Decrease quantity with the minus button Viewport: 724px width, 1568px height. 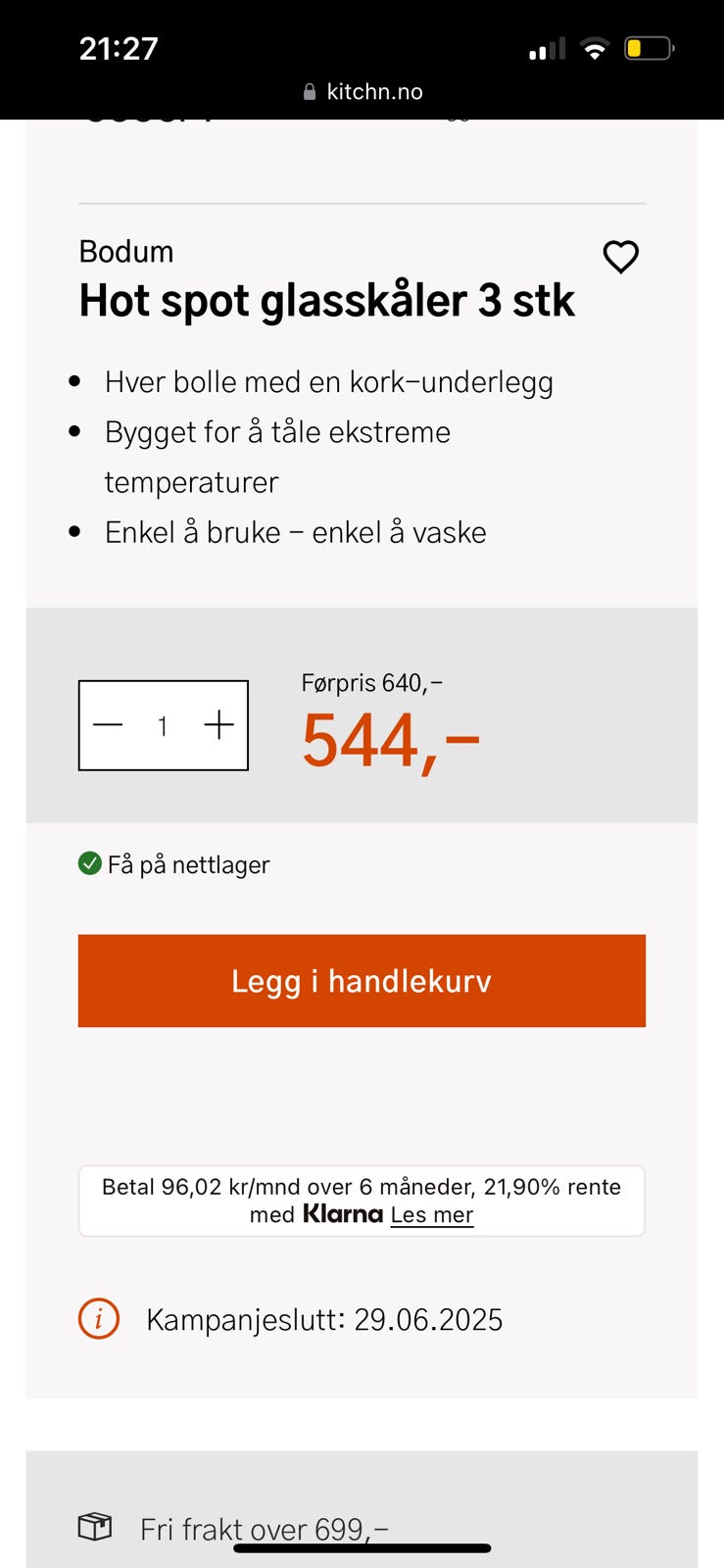pos(106,724)
